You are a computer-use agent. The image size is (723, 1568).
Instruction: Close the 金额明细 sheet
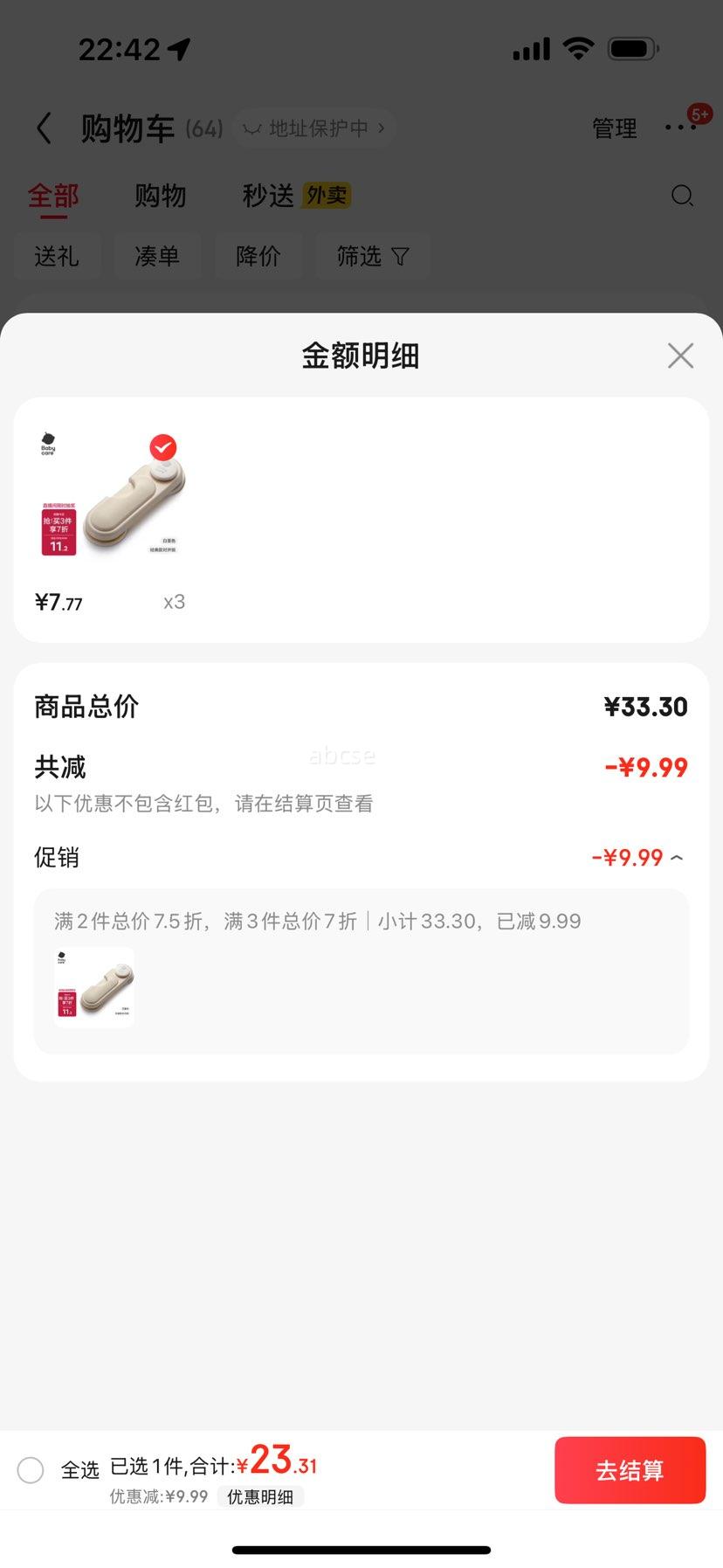[680, 356]
